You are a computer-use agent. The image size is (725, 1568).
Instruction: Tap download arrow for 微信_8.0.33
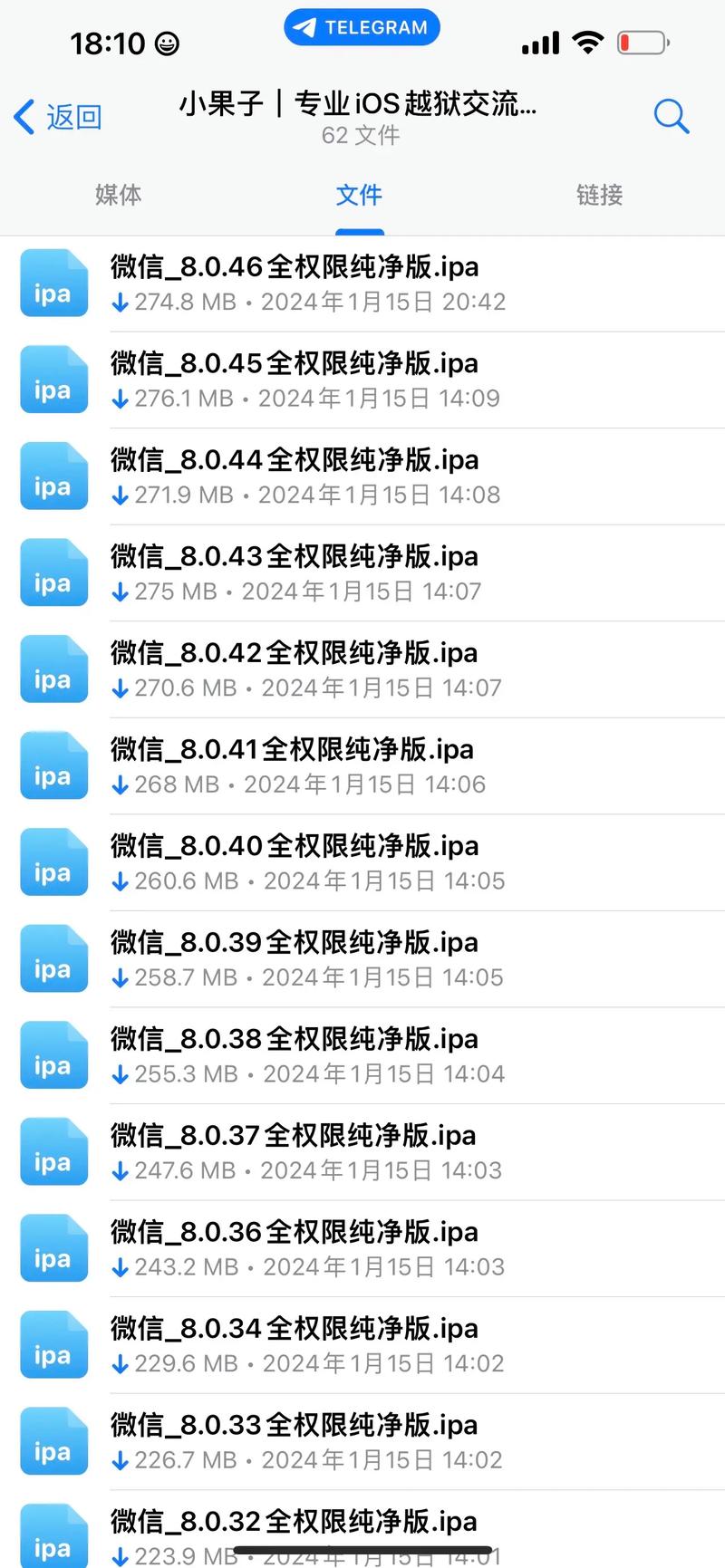120,1459
